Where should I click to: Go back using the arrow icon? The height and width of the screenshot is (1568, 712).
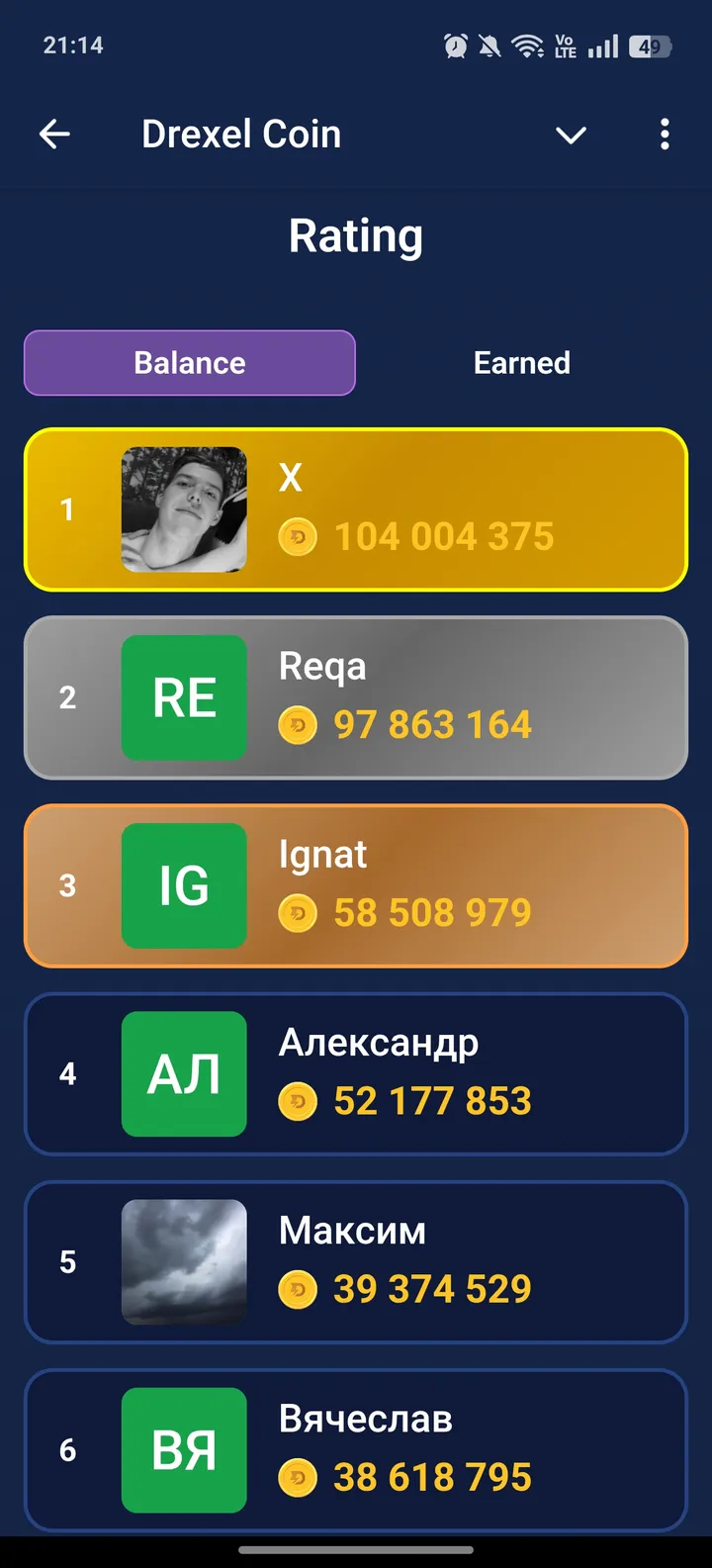click(55, 135)
